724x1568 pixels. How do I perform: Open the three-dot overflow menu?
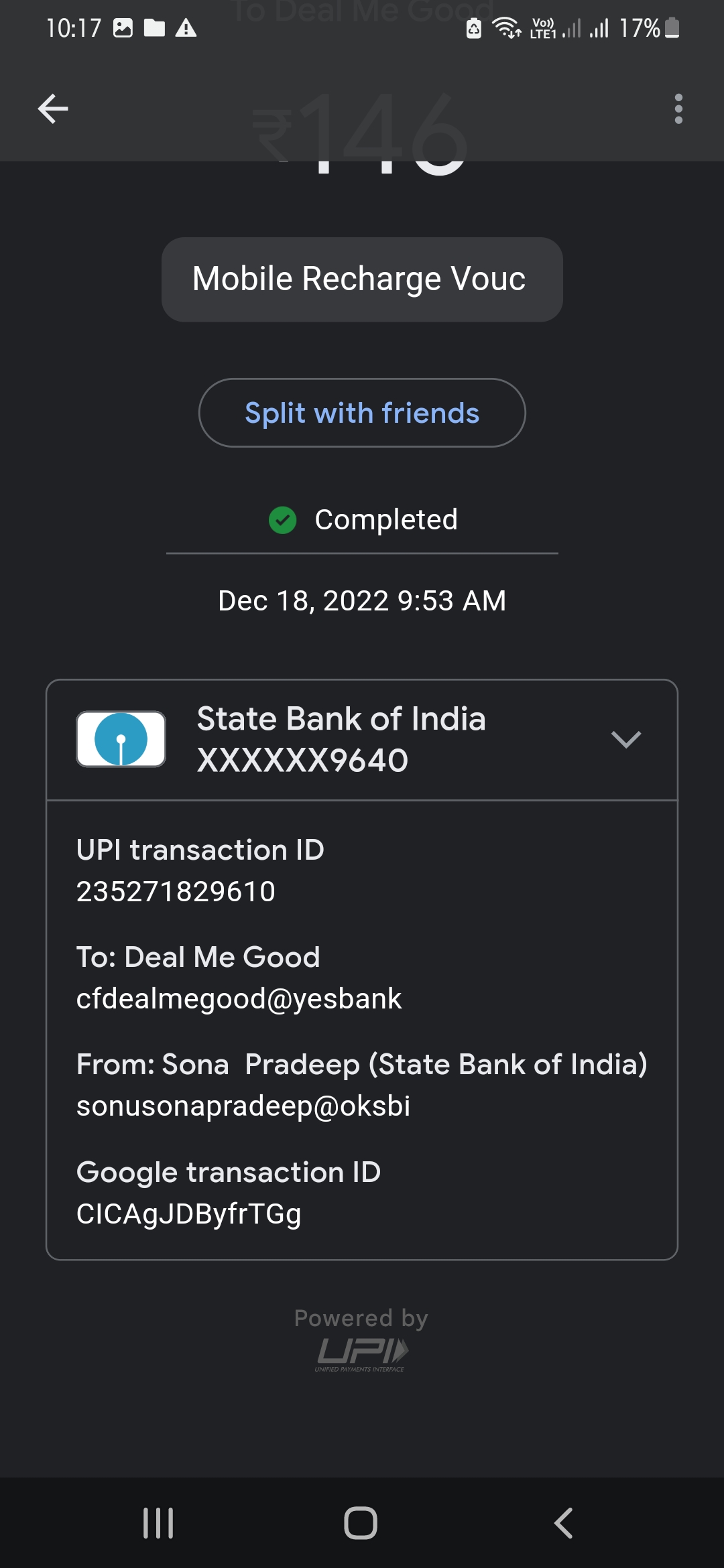pos(678,109)
